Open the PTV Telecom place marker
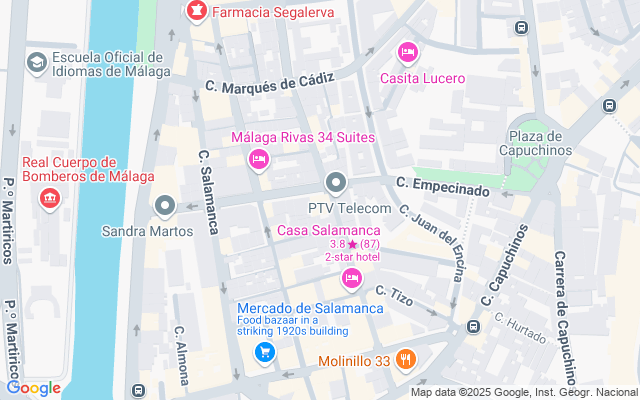 point(336,183)
